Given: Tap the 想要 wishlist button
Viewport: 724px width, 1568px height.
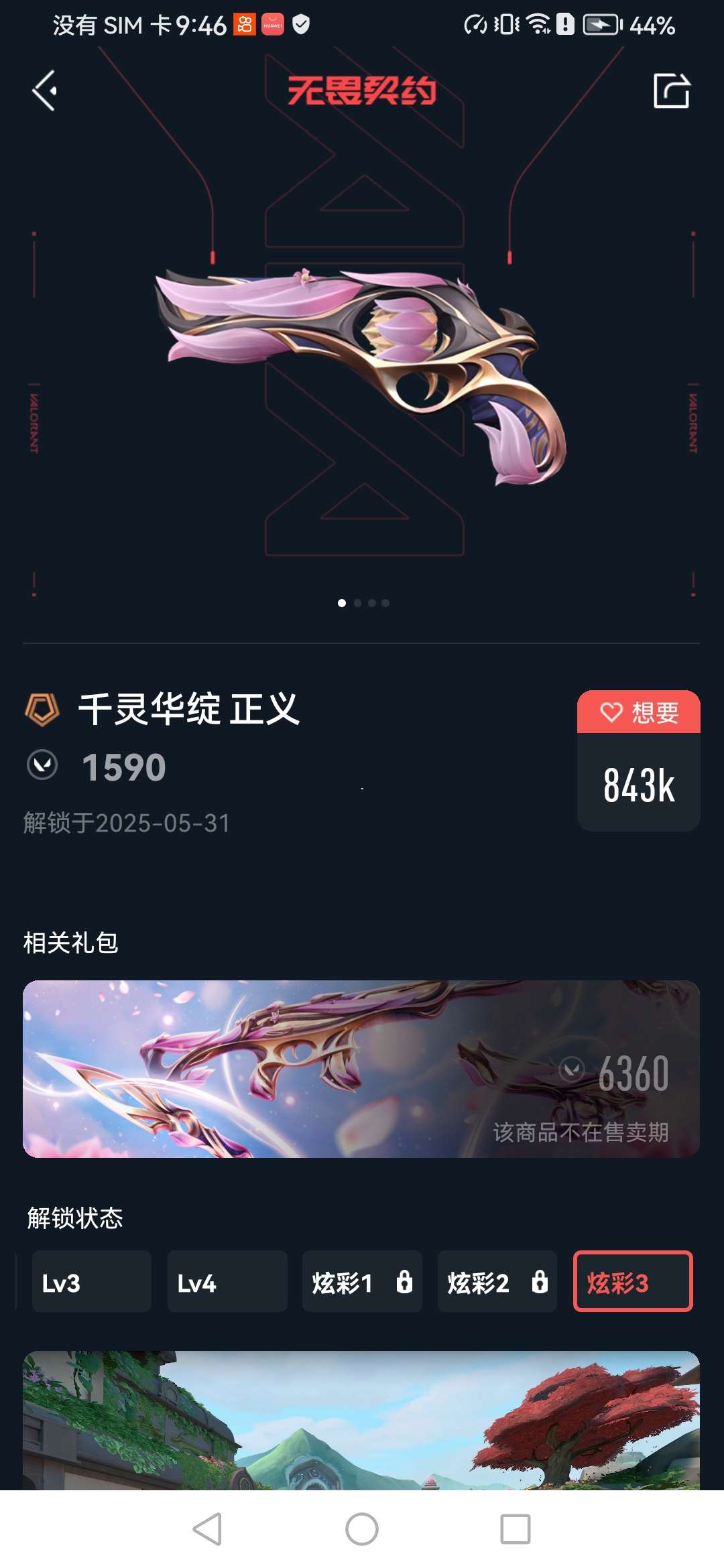Looking at the screenshot, I should click(638, 712).
